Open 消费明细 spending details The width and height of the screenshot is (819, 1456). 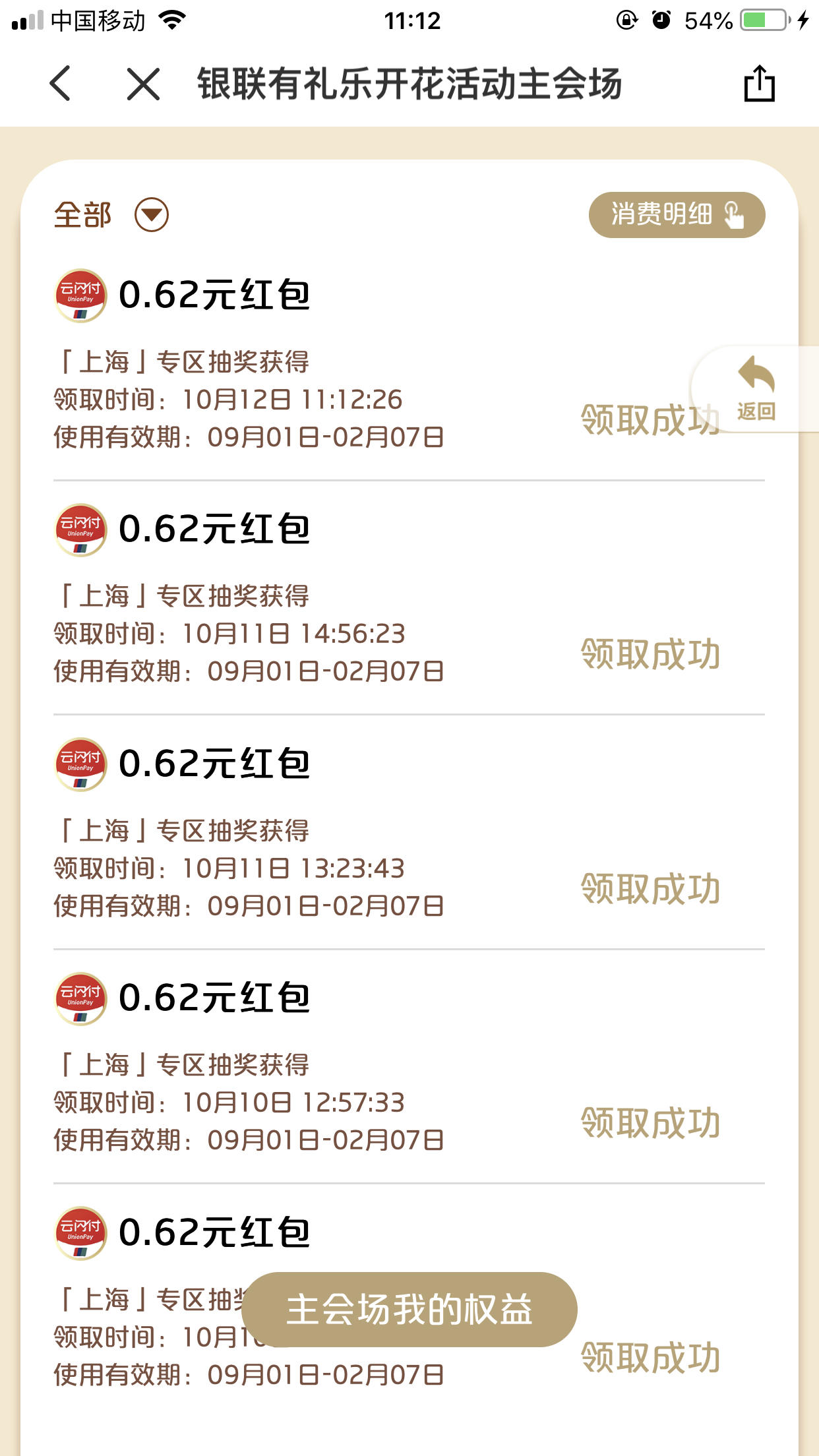(677, 215)
